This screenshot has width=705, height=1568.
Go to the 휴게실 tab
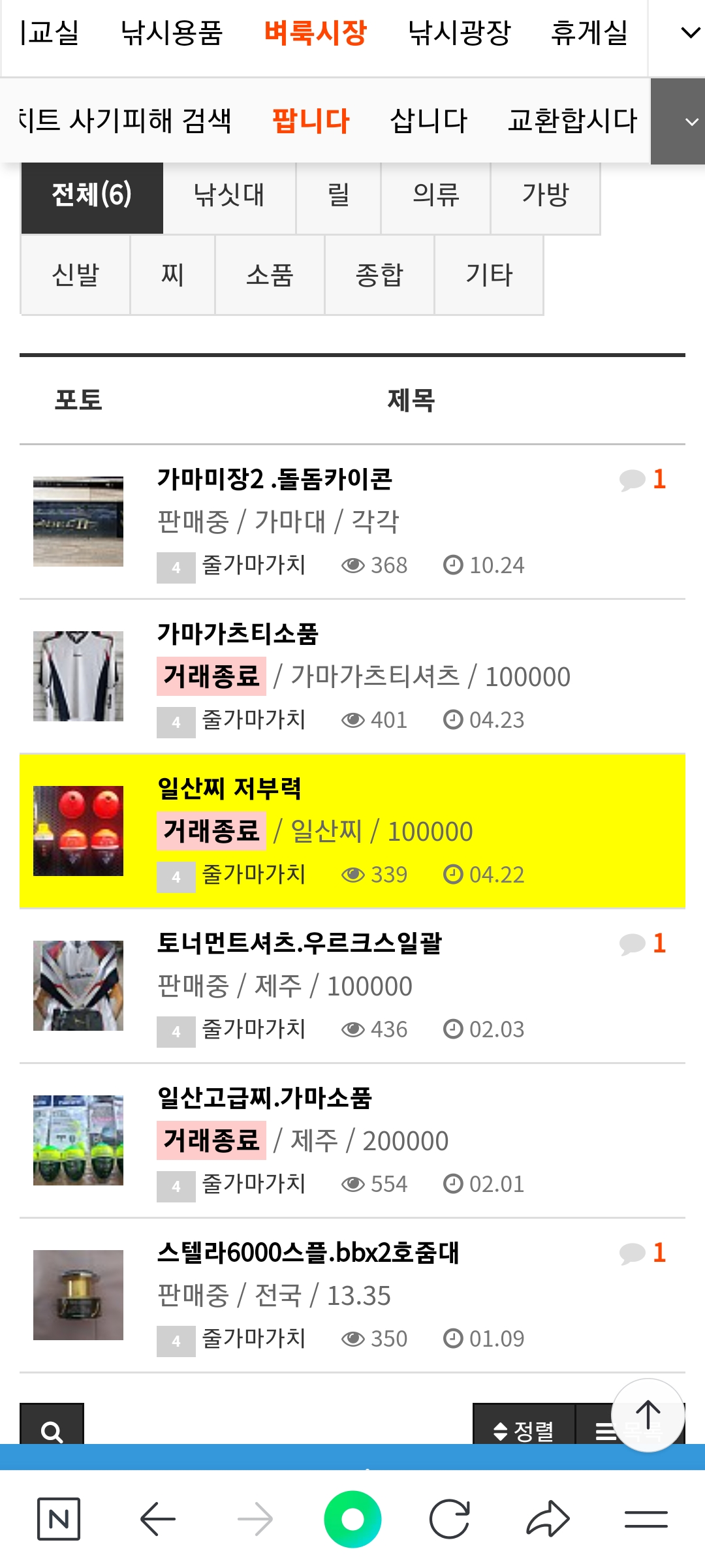(589, 33)
